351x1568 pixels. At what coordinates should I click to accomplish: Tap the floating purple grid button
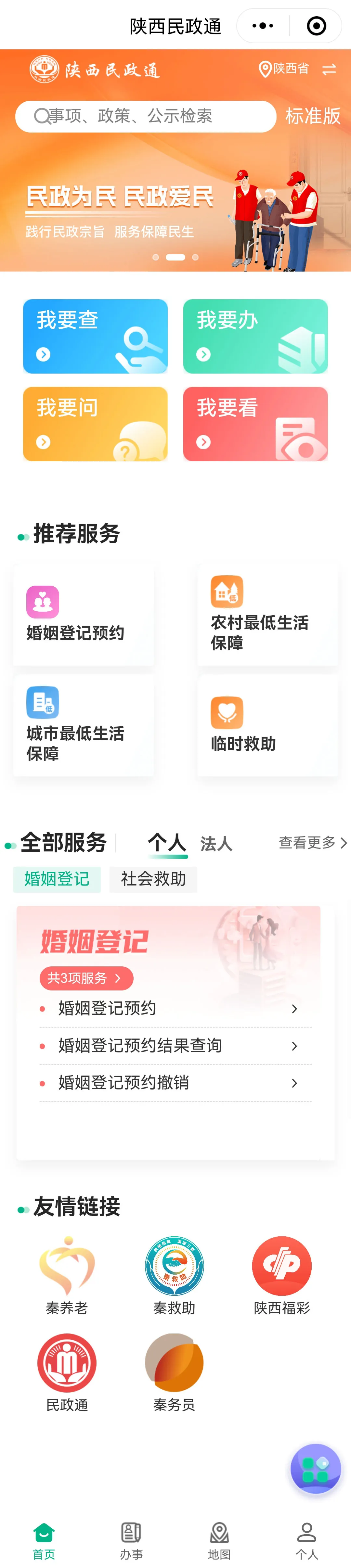pos(315,1468)
